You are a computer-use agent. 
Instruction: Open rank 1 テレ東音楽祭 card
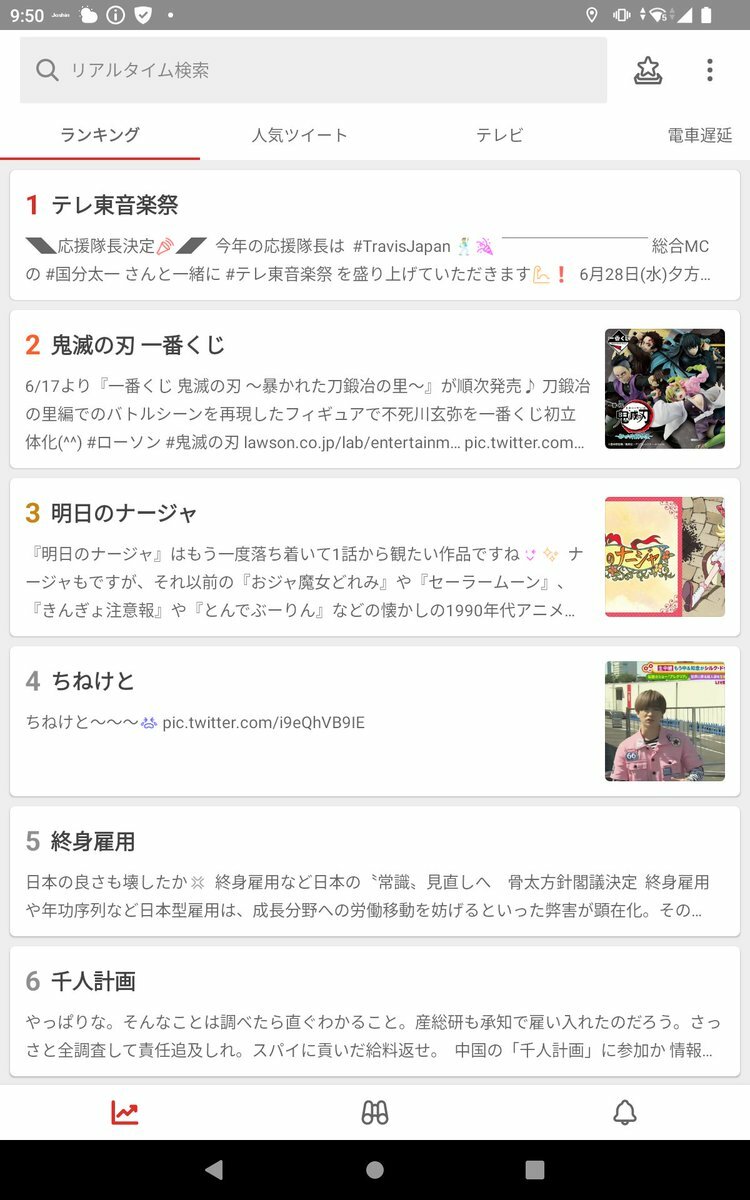point(375,235)
